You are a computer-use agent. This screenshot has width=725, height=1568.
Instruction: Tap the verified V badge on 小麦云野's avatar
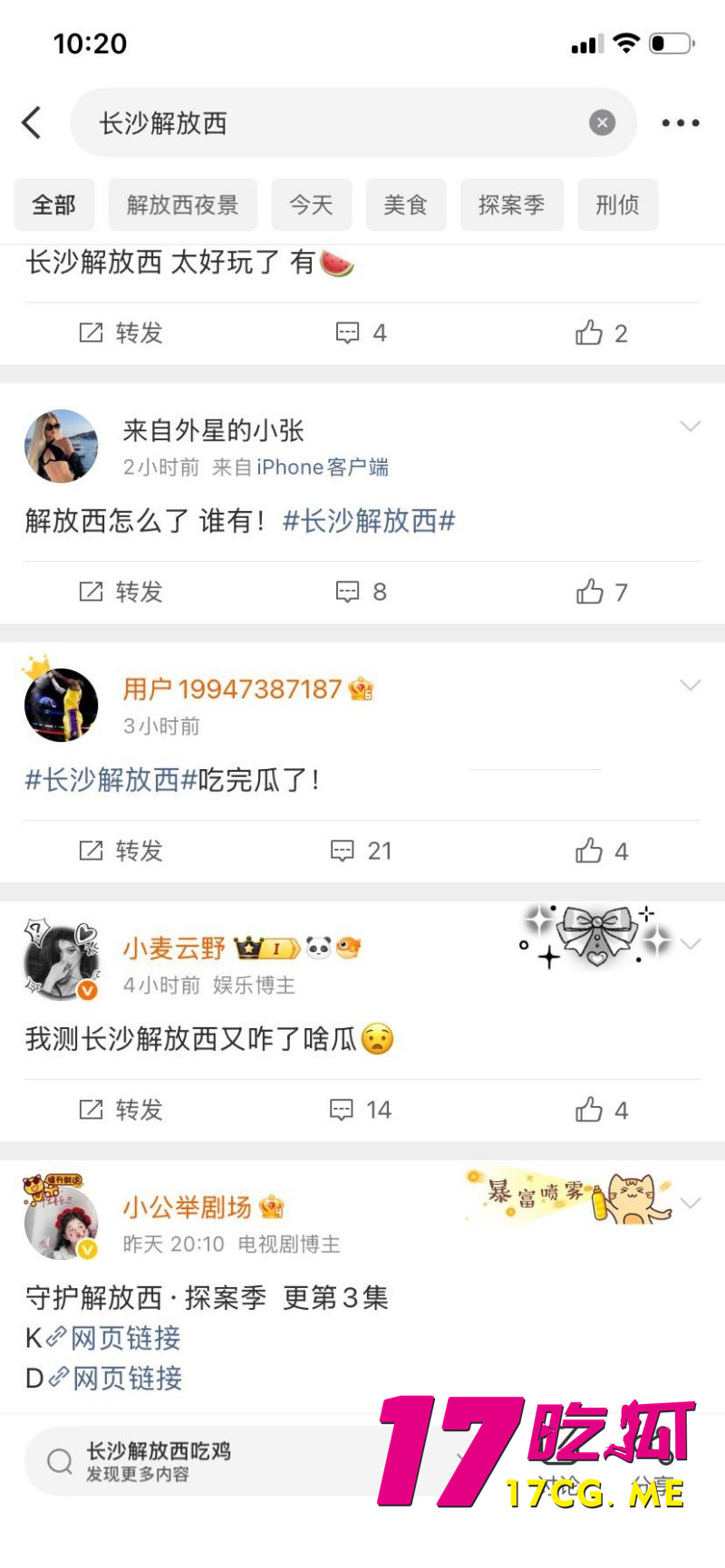pos(87,988)
